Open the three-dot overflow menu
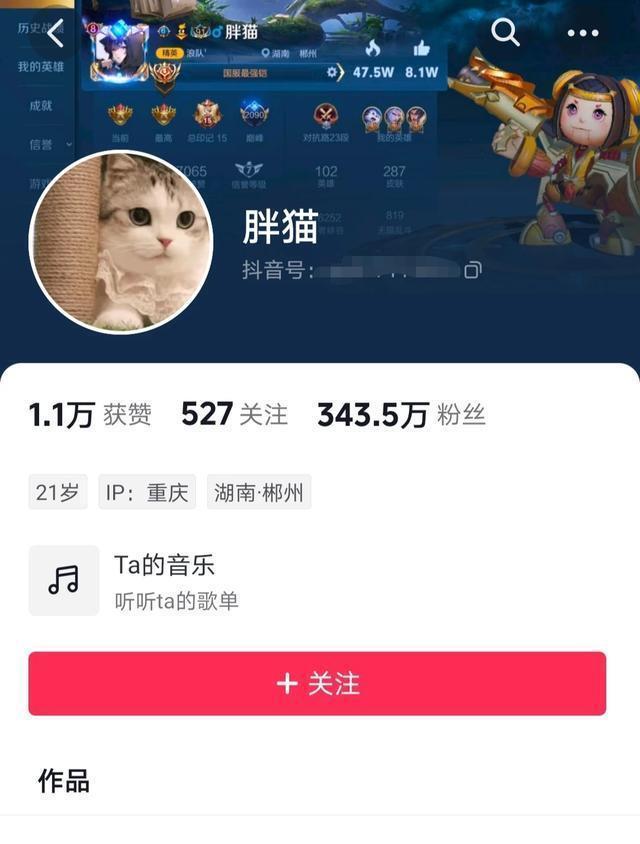 pos(582,33)
